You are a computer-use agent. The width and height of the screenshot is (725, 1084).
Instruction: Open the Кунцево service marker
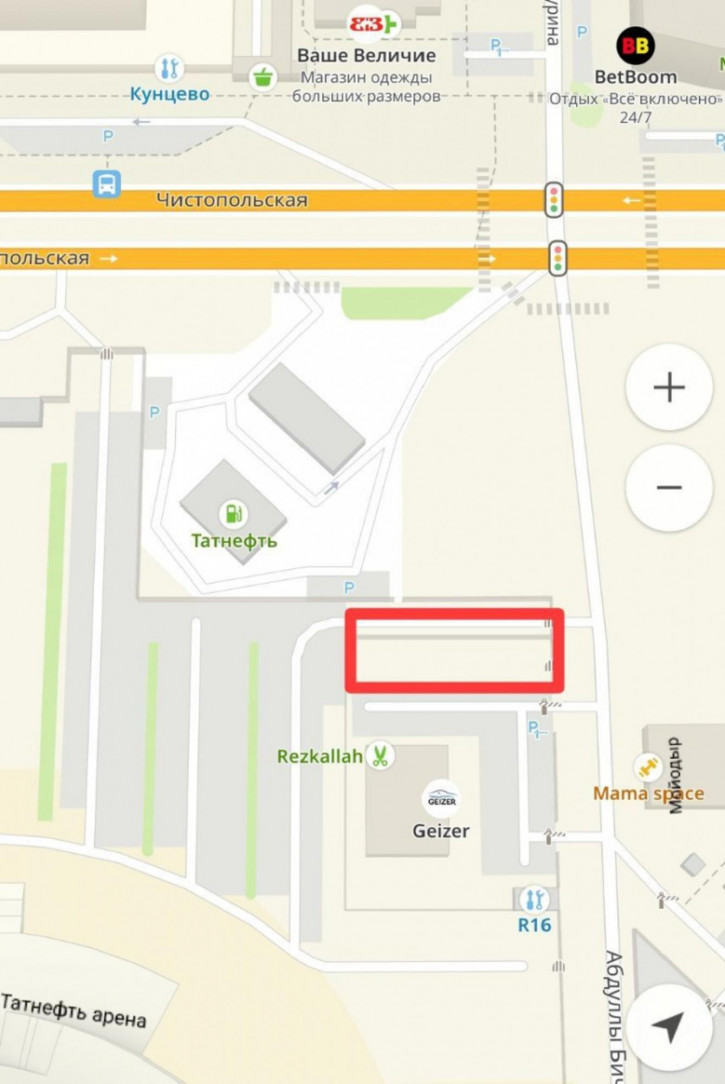click(170, 69)
